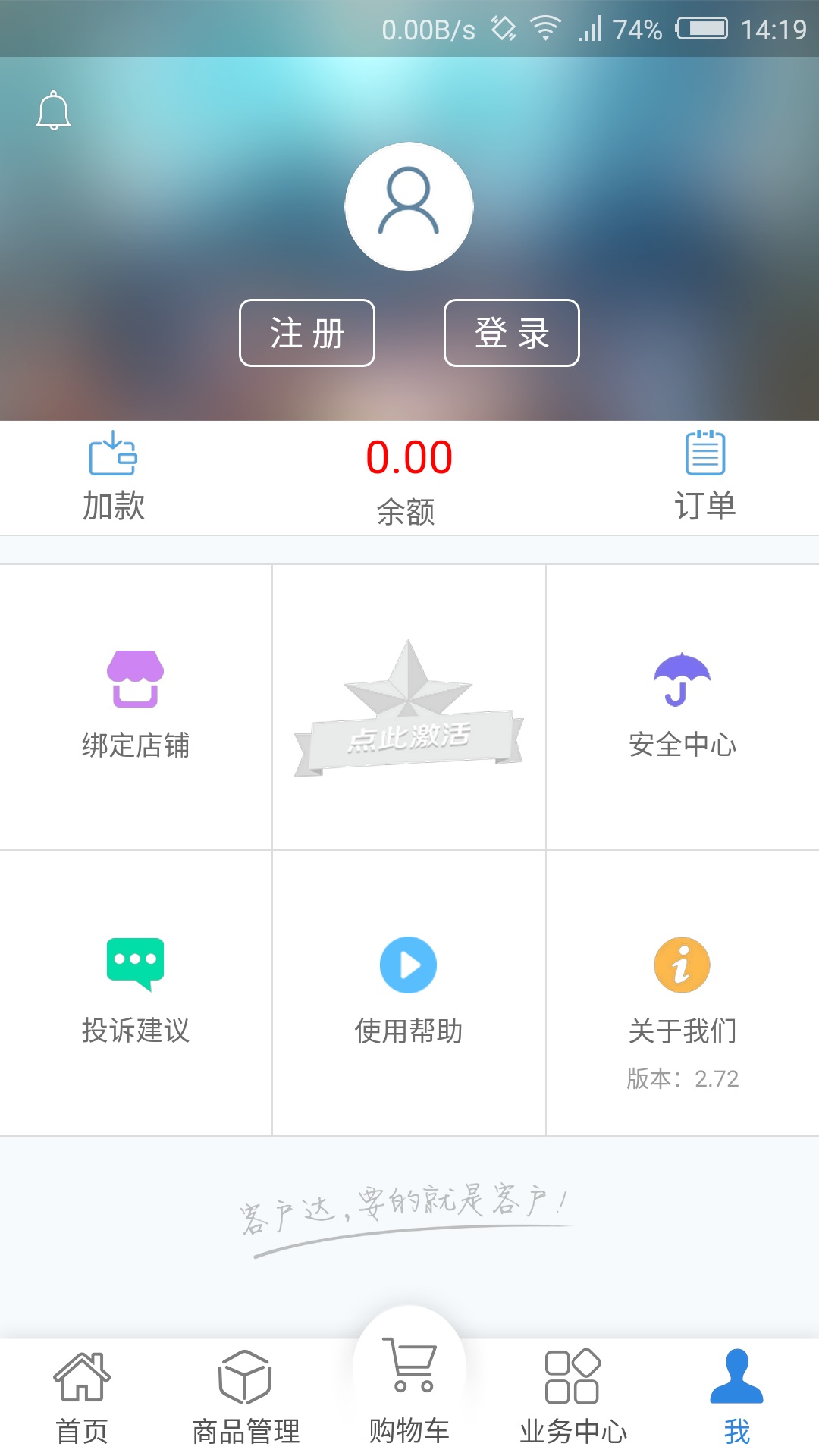Open 加款 to add funds

tap(113, 477)
